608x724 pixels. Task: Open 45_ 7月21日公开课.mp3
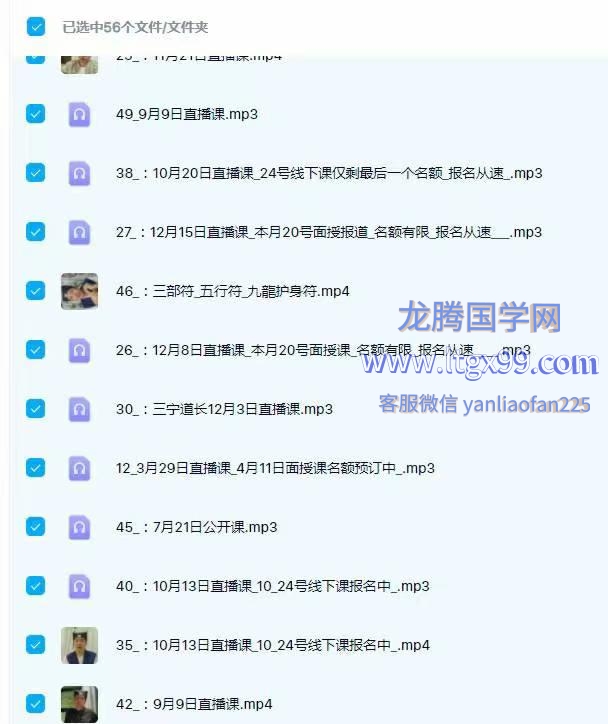(x=196, y=527)
